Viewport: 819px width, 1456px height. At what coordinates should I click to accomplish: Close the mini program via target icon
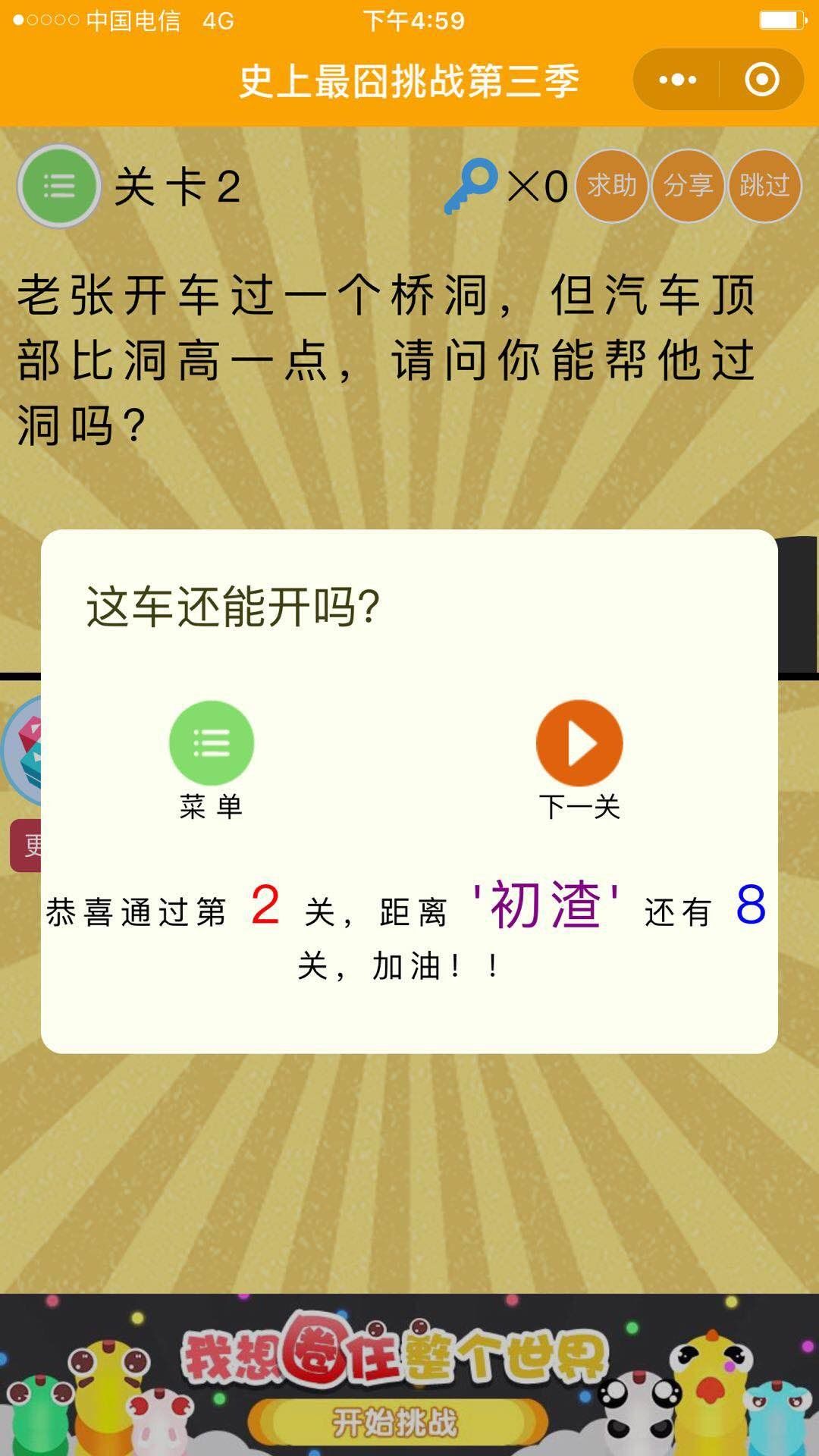click(x=761, y=80)
